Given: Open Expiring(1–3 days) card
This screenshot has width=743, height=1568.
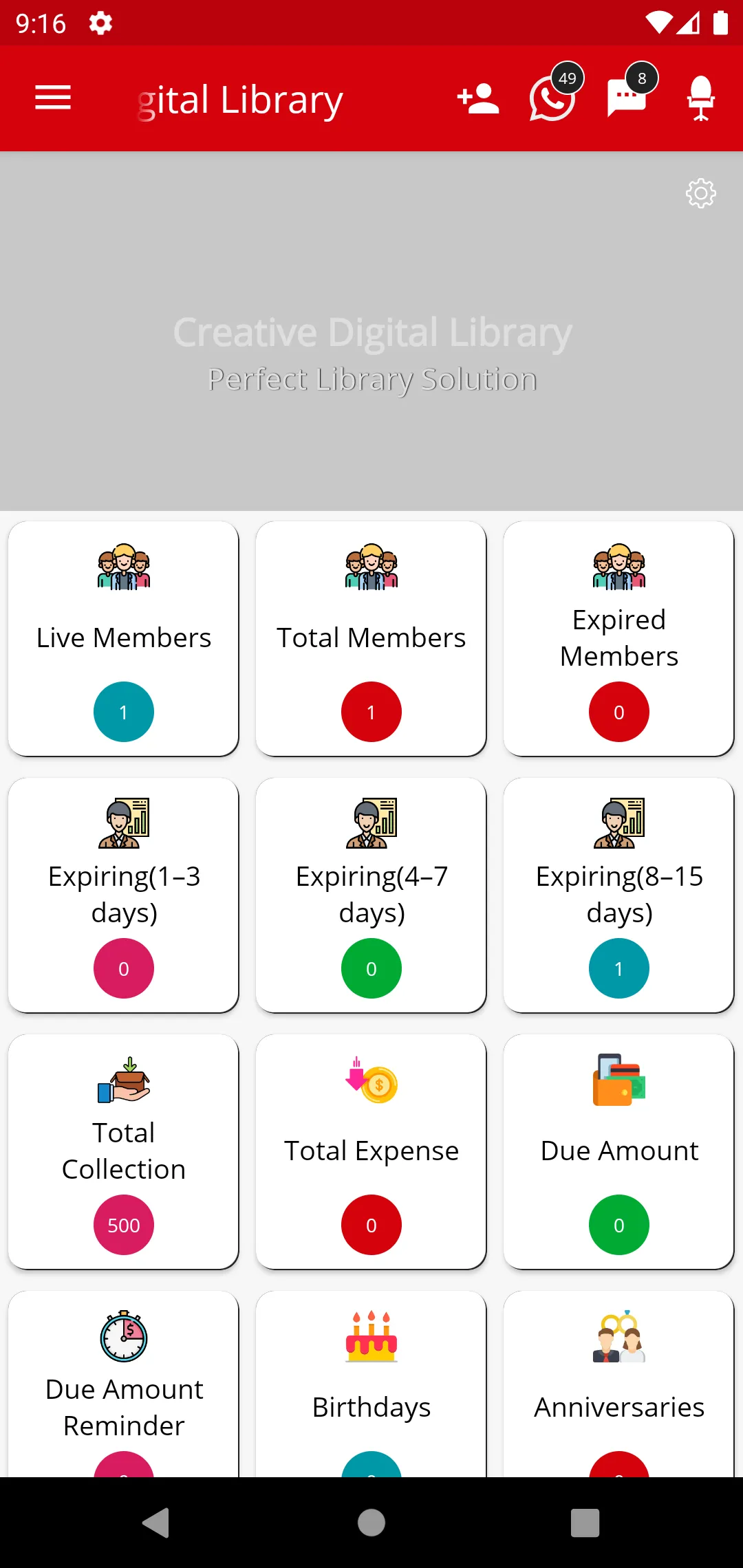Looking at the screenshot, I should [124, 895].
